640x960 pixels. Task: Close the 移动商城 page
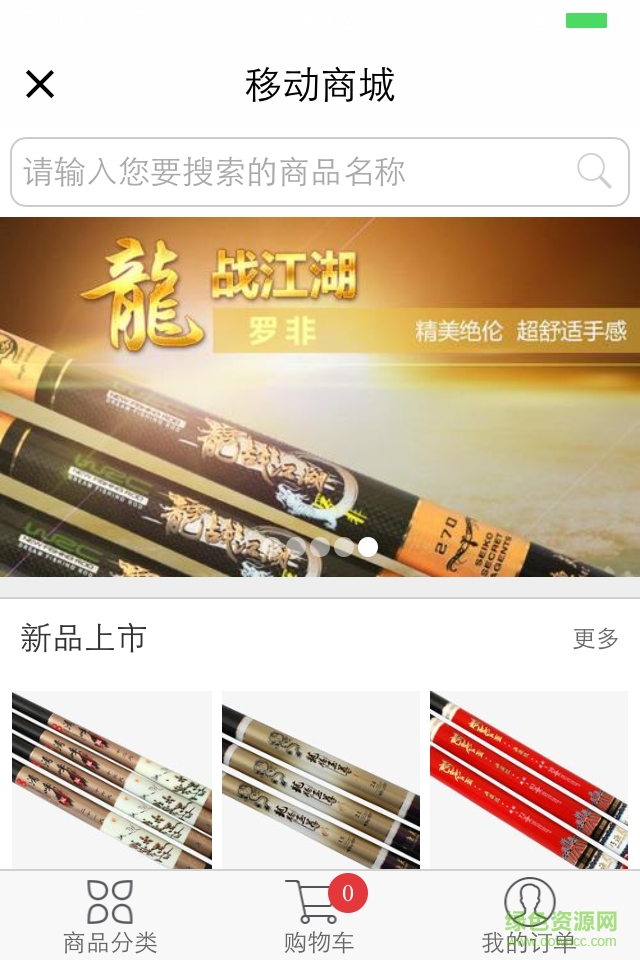coord(40,84)
